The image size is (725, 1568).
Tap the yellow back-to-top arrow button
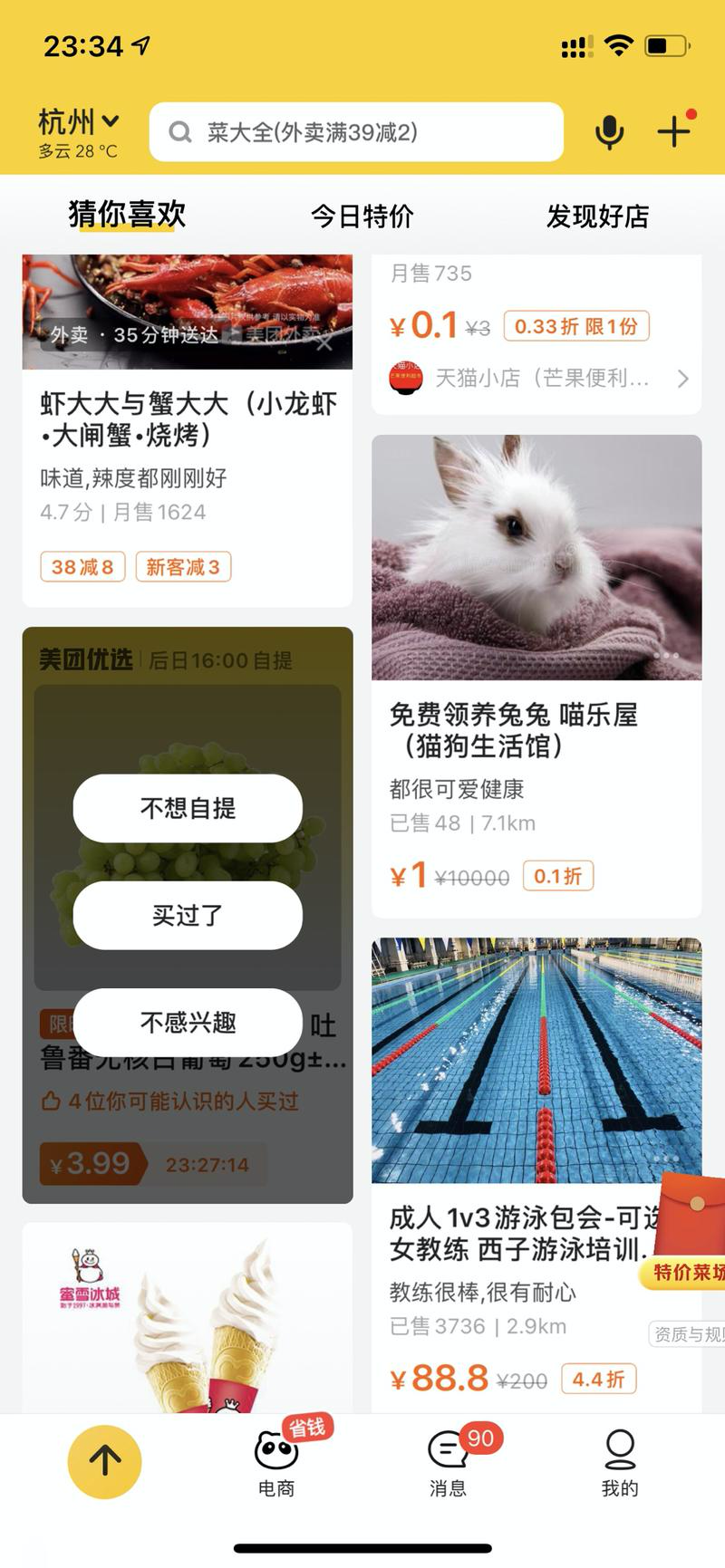click(104, 1460)
